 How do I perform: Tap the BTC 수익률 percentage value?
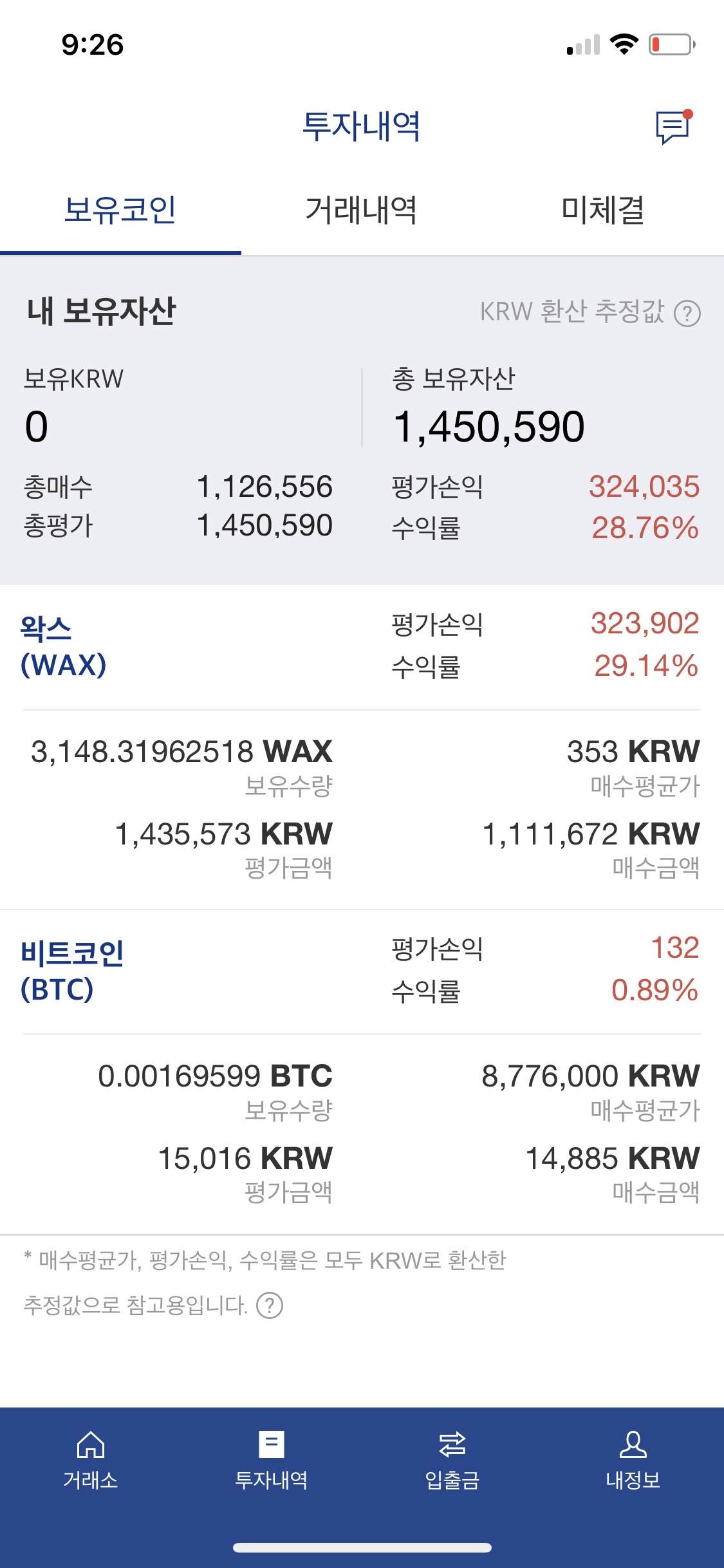click(x=656, y=992)
